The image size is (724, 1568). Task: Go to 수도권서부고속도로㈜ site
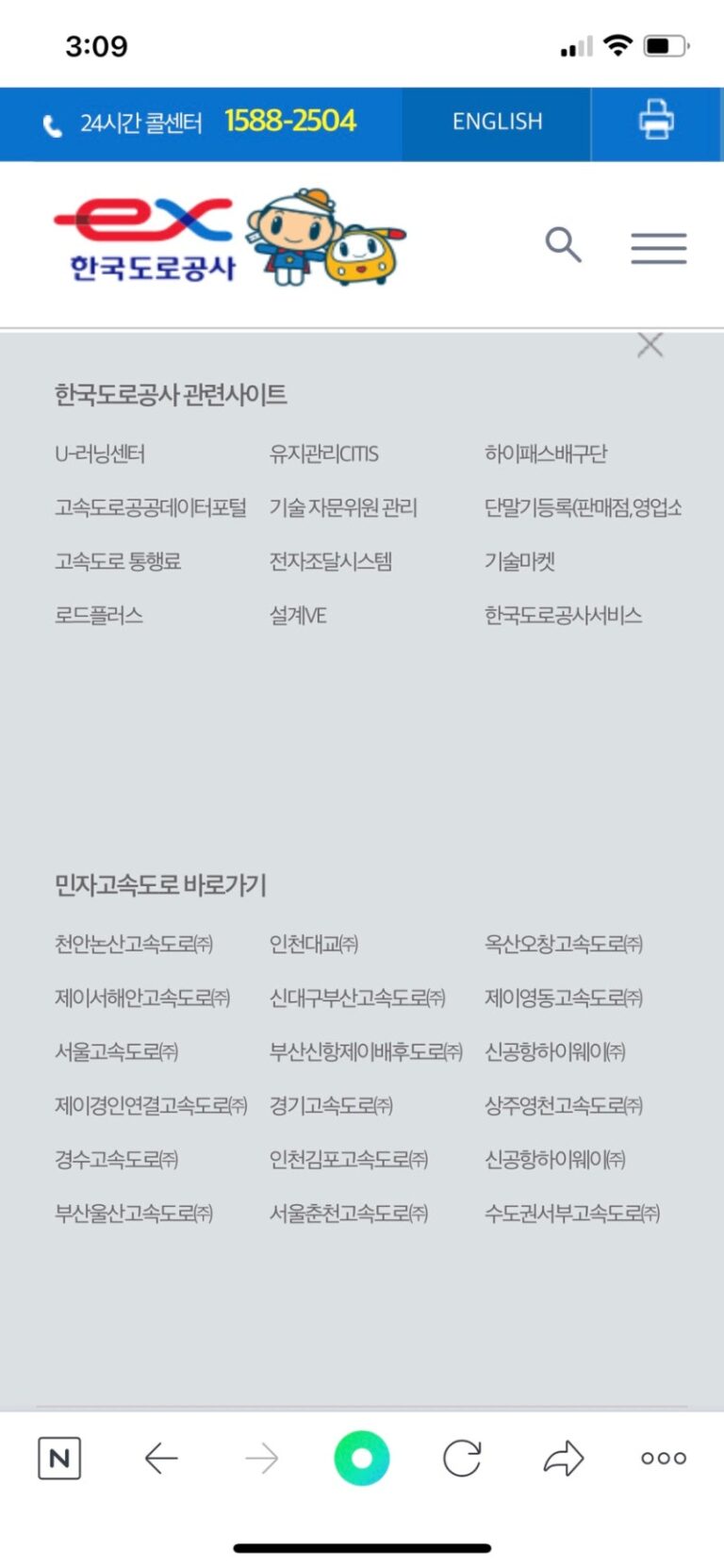tap(572, 1213)
